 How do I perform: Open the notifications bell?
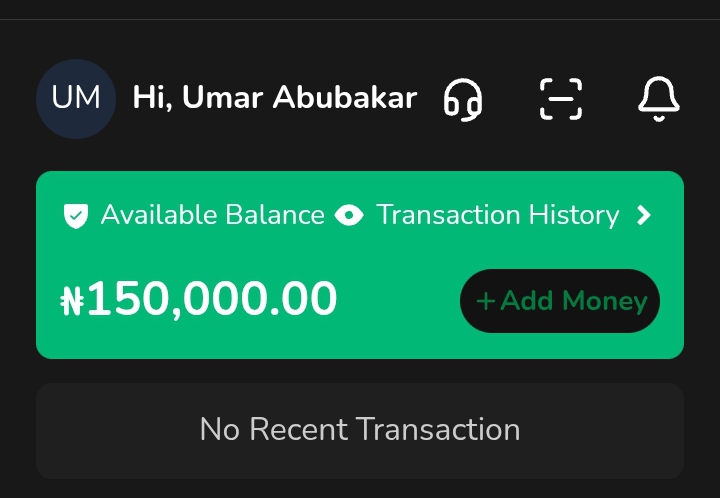coord(659,99)
